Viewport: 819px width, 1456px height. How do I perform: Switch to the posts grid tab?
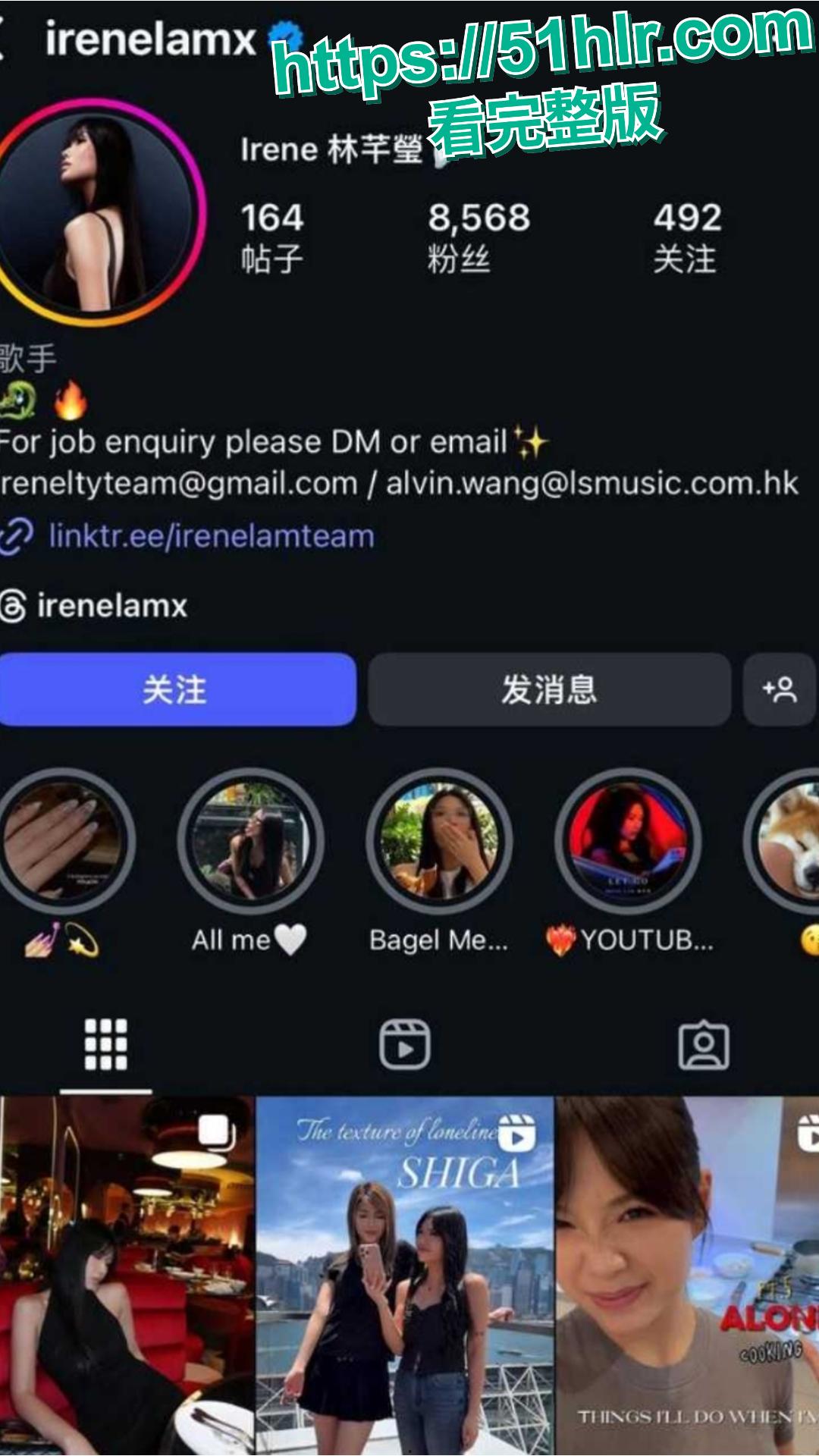(105, 1044)
